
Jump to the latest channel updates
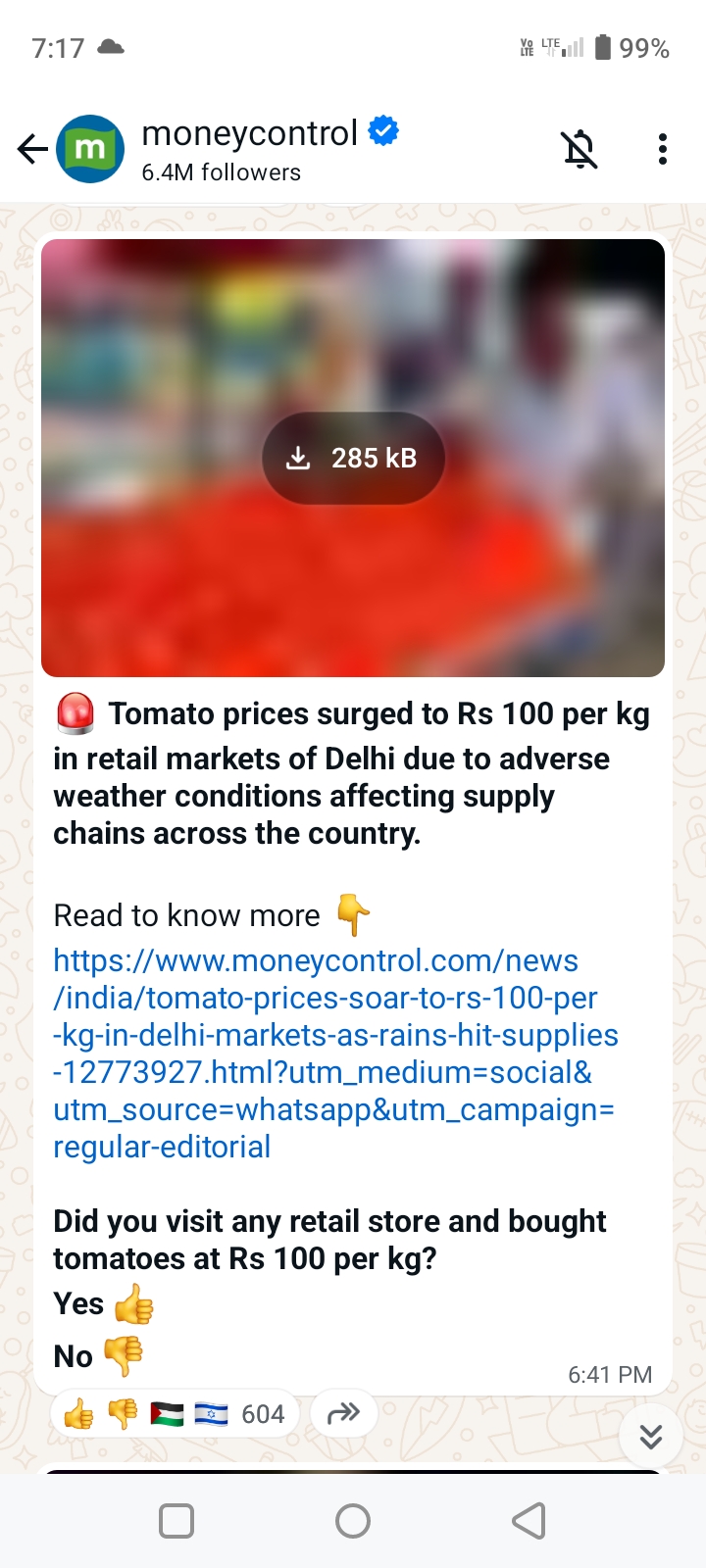(x=651, y=1437)
